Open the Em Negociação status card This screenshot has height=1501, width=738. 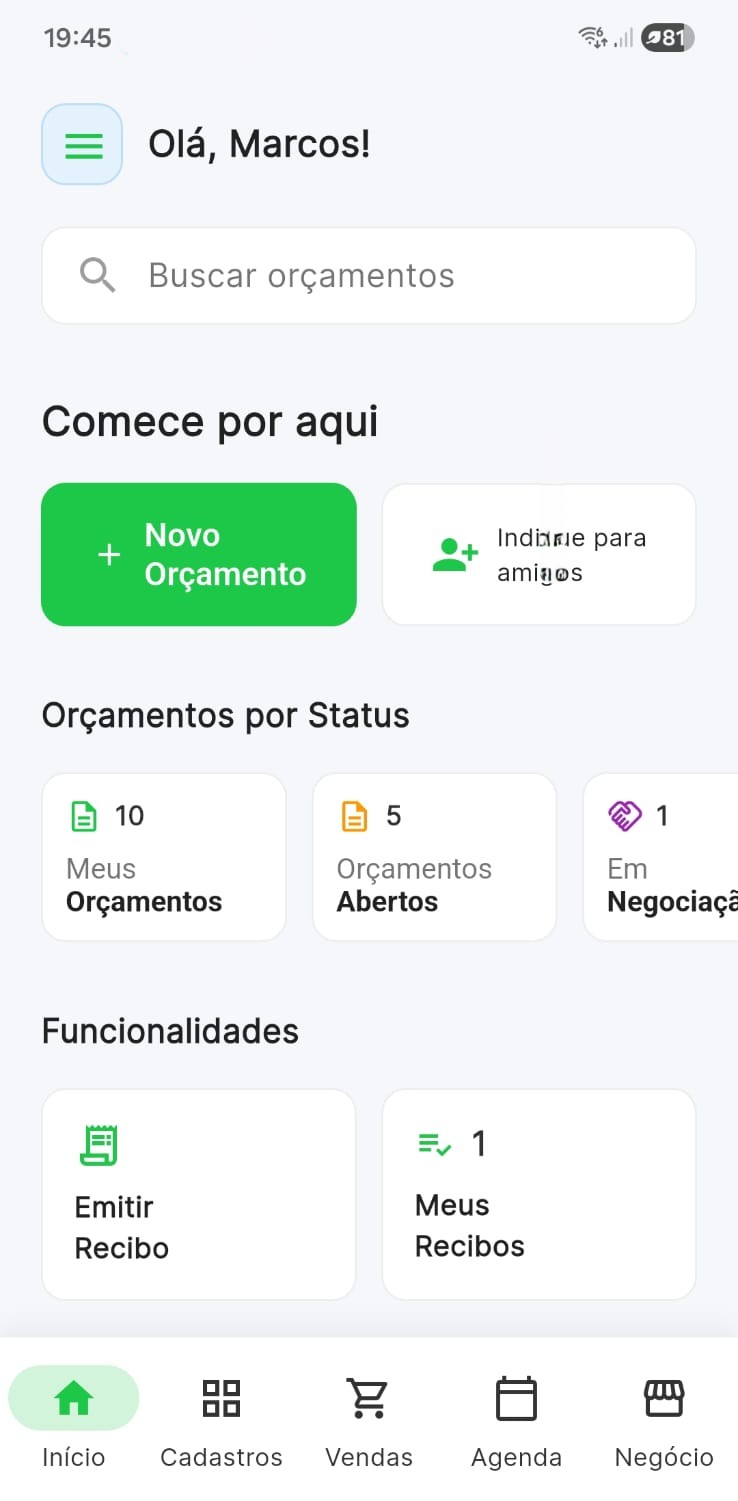coord(661,857)
